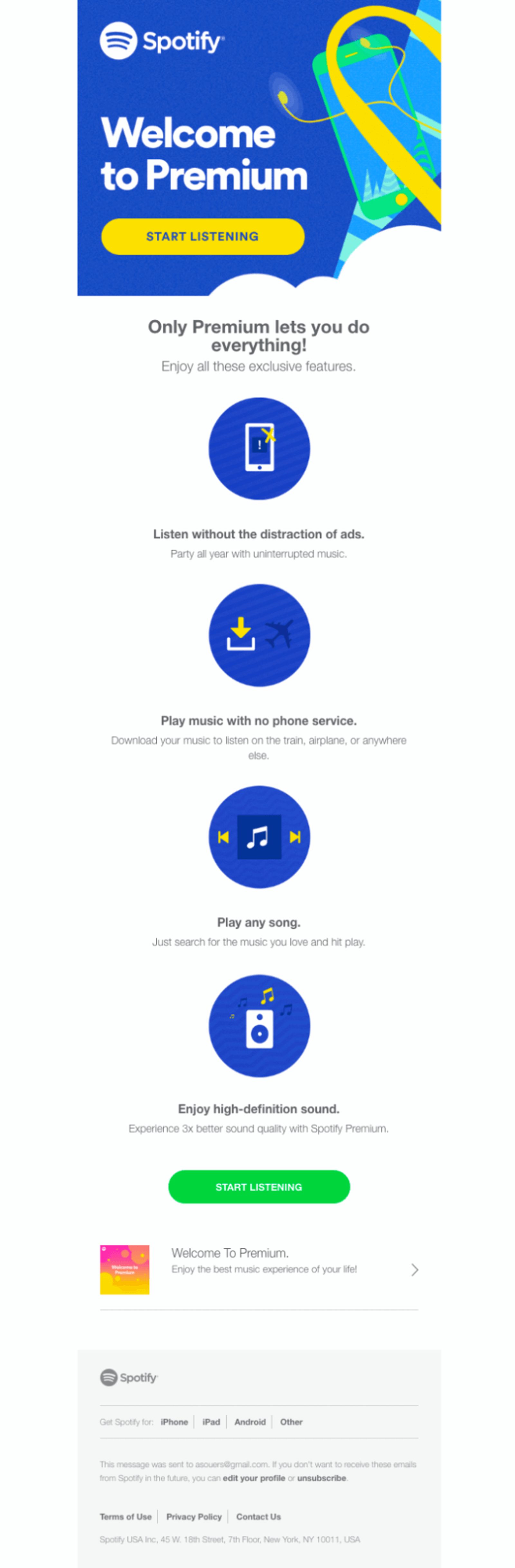Open the Contact Us link
This screenshot has height=1568, width=515.
(x=258, y=1516)
